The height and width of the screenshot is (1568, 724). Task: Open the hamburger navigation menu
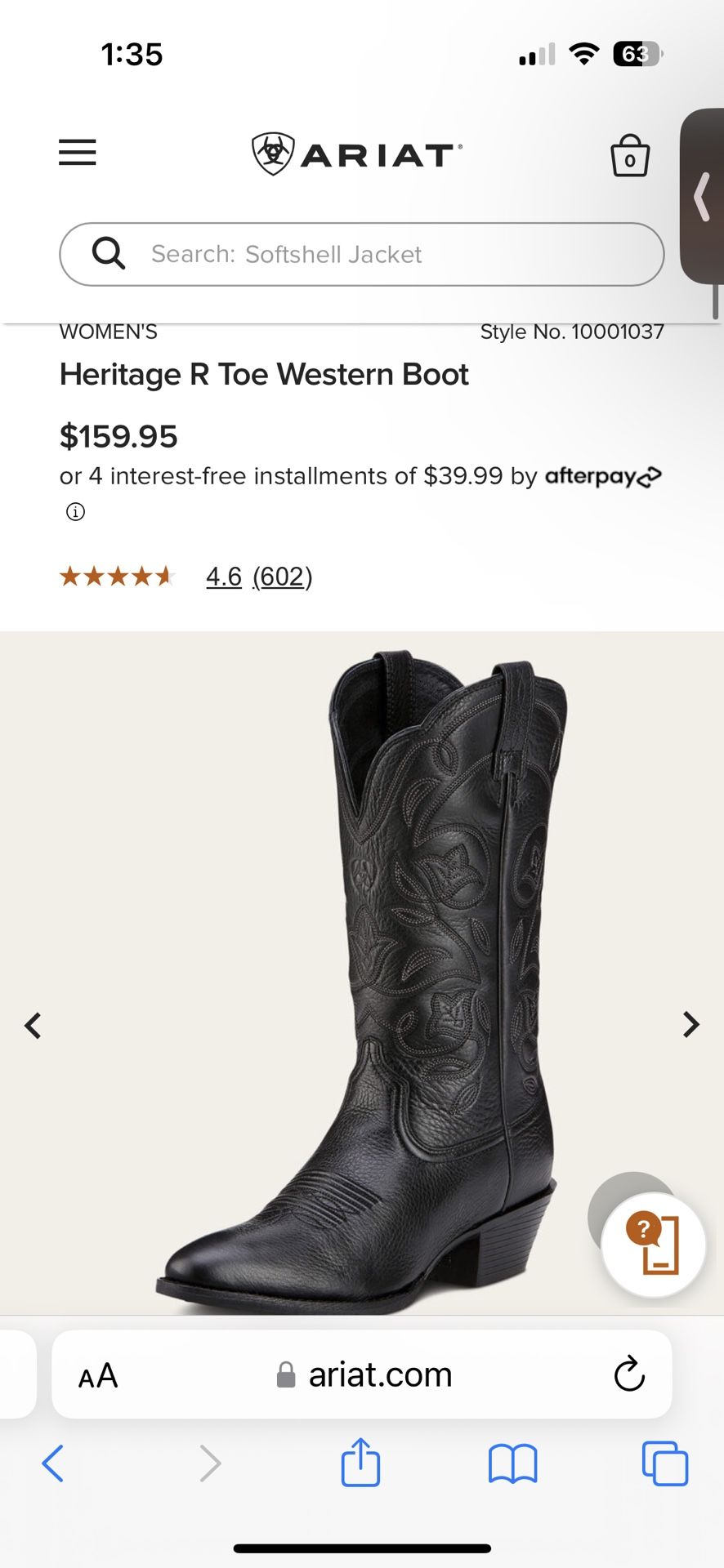[78, 153]
